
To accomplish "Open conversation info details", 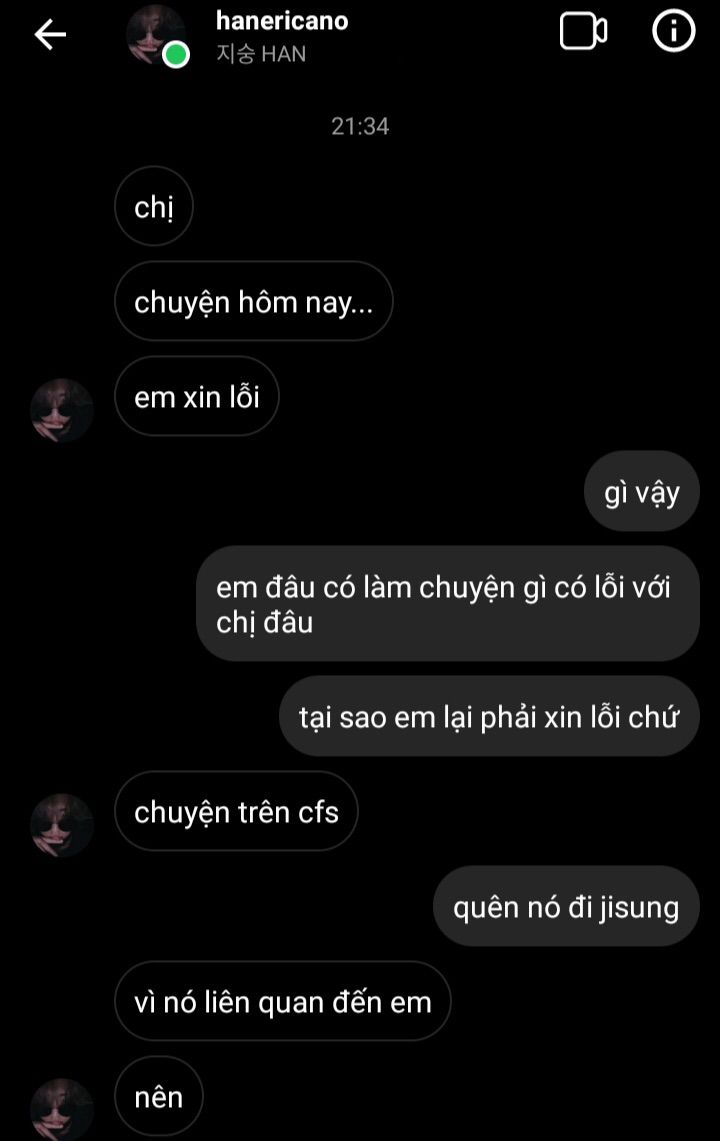I will 674,32.
